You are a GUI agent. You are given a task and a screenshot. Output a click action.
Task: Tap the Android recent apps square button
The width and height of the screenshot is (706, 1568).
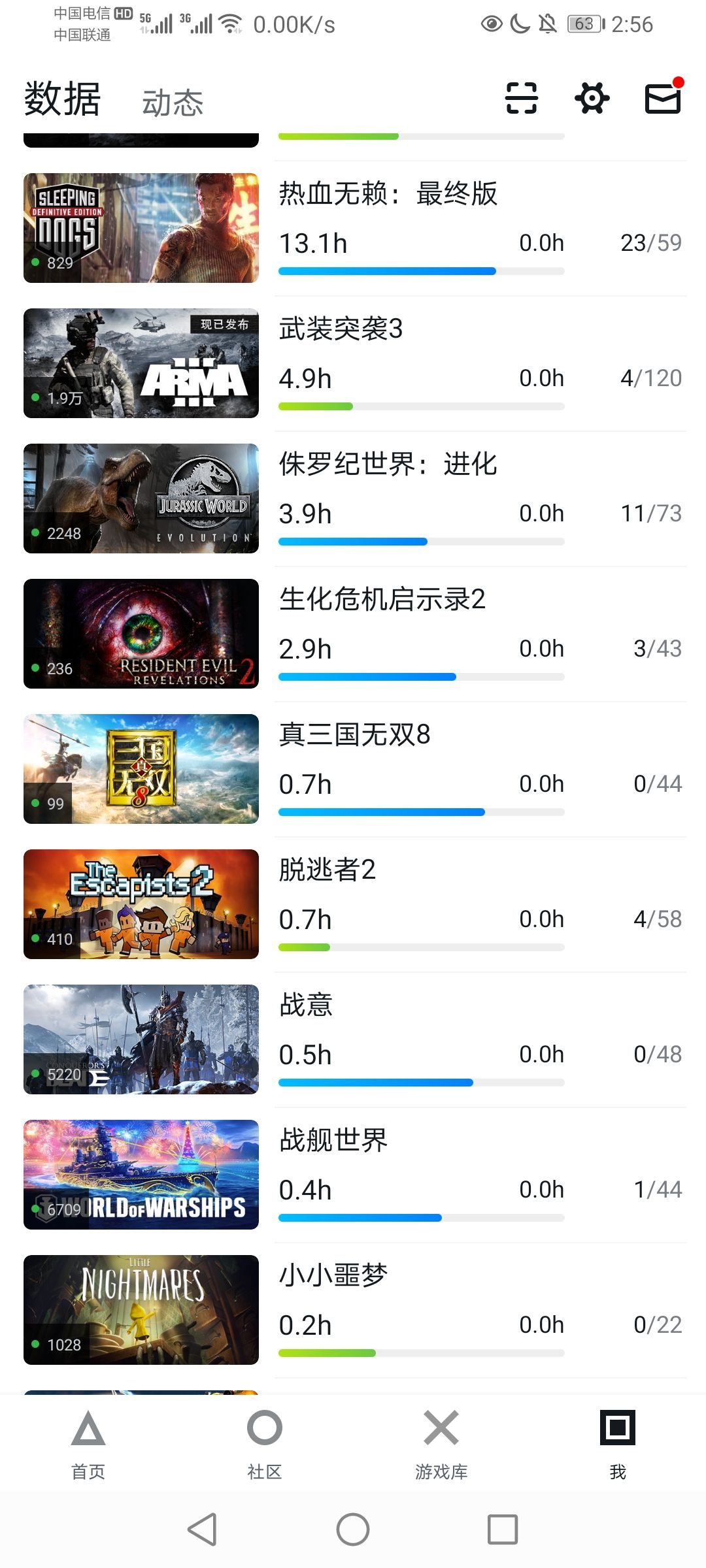(503, 1529)
